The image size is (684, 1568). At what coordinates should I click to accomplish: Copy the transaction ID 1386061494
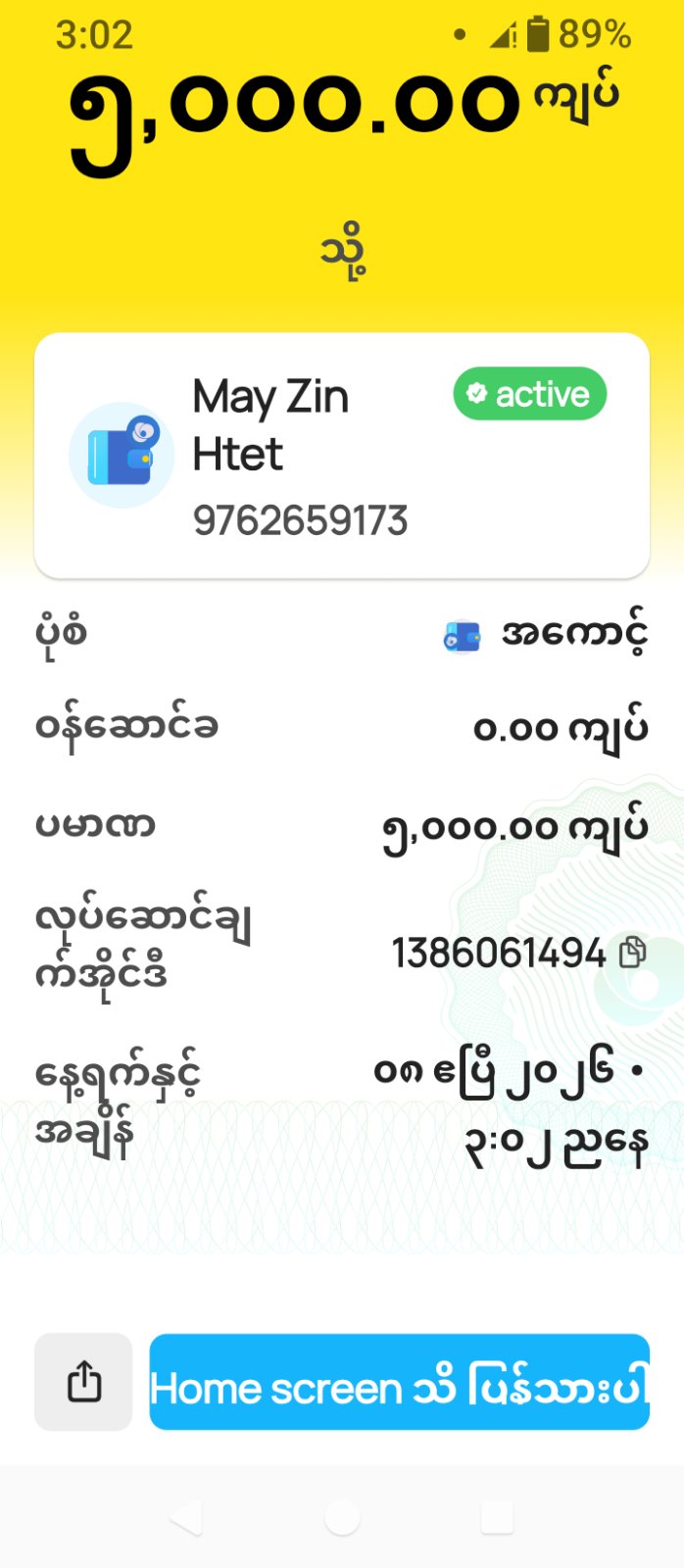coord(633,952)
